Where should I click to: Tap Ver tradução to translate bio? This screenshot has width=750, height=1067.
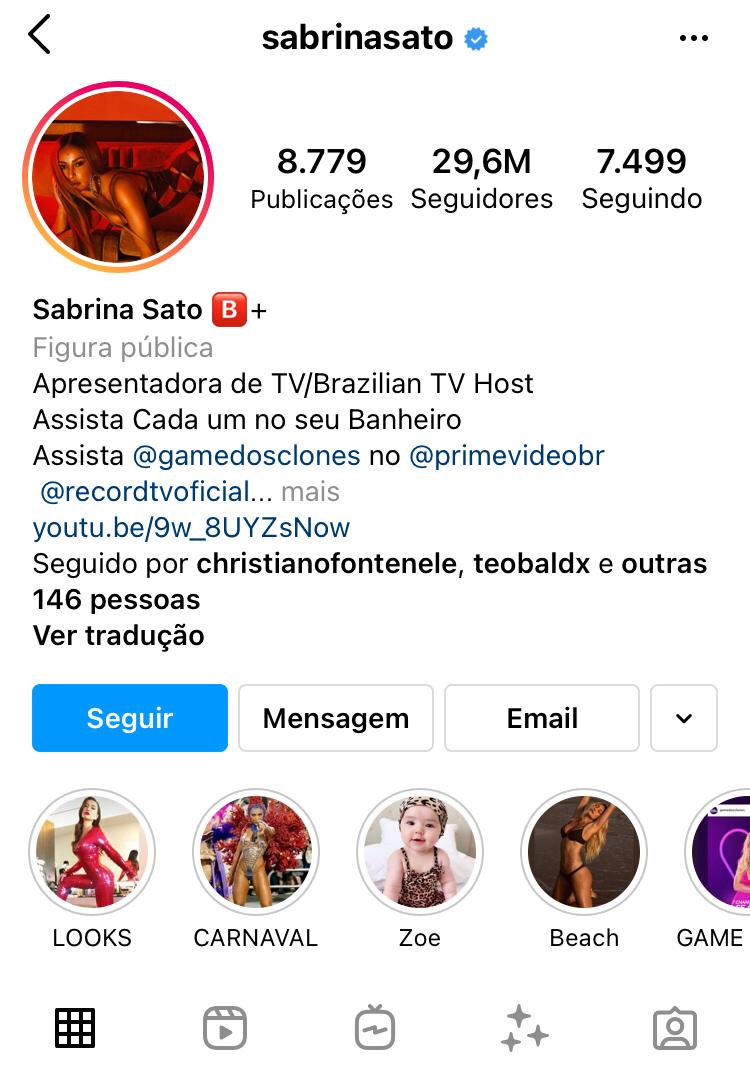118,635
